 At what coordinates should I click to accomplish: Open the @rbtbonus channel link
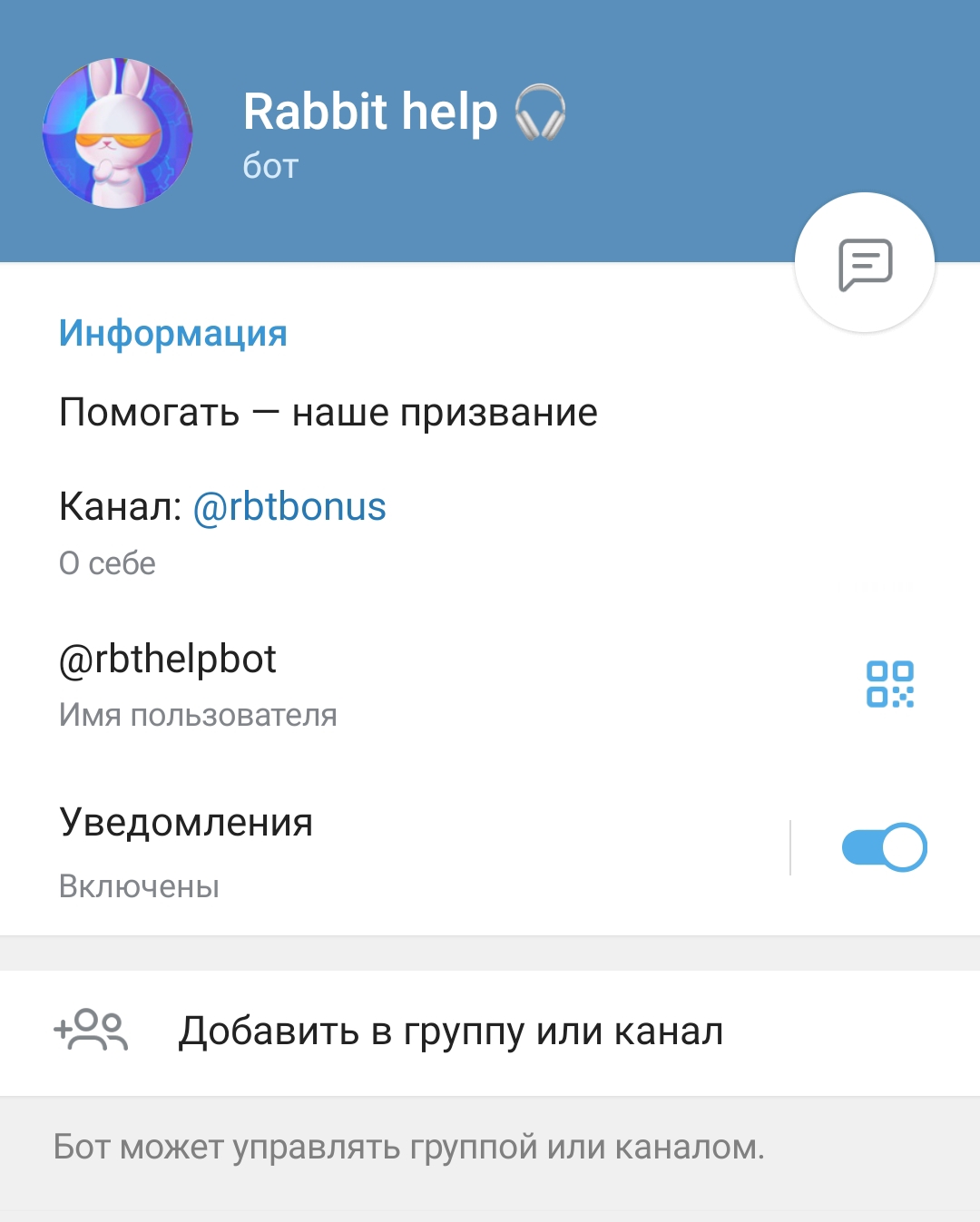[x=289, y=507]
